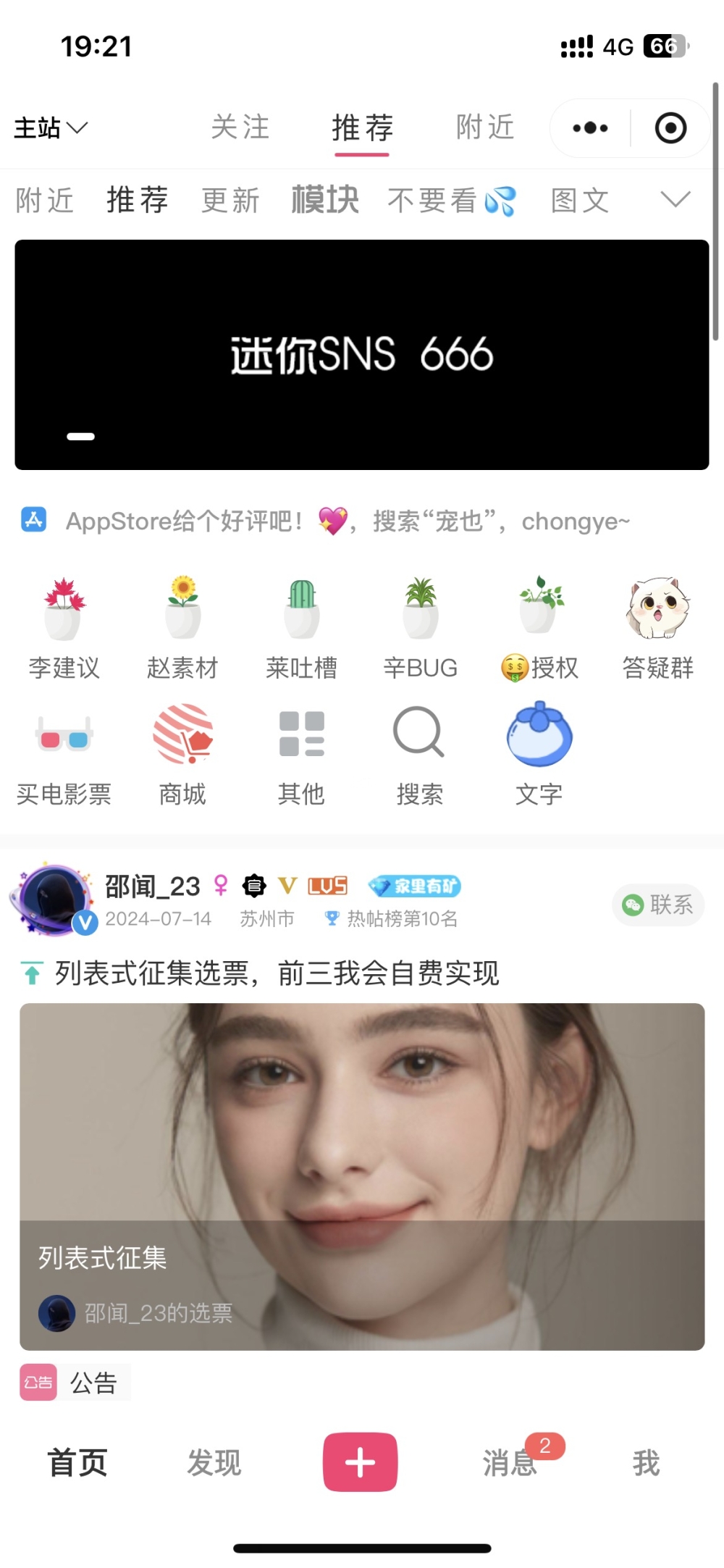Switch to the top 附近 tab
The height and width of the screenshot is (1568, 724).
tap(484, 127)
